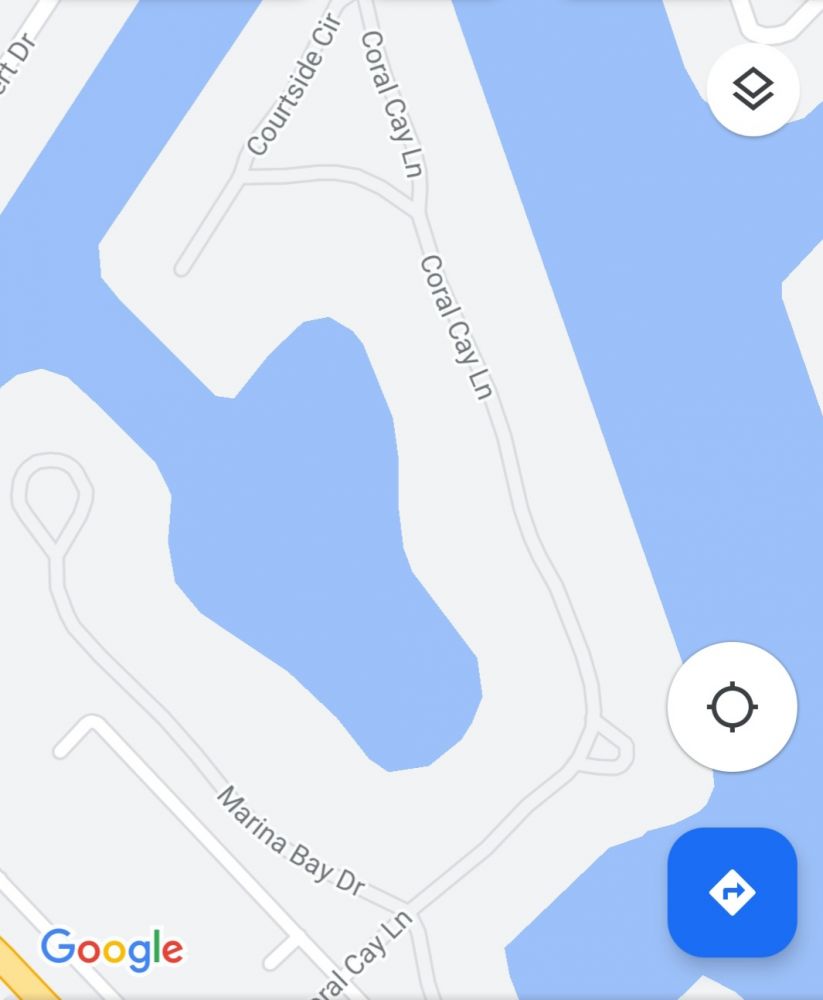Open the map layers selector

[x=752, y=90]
